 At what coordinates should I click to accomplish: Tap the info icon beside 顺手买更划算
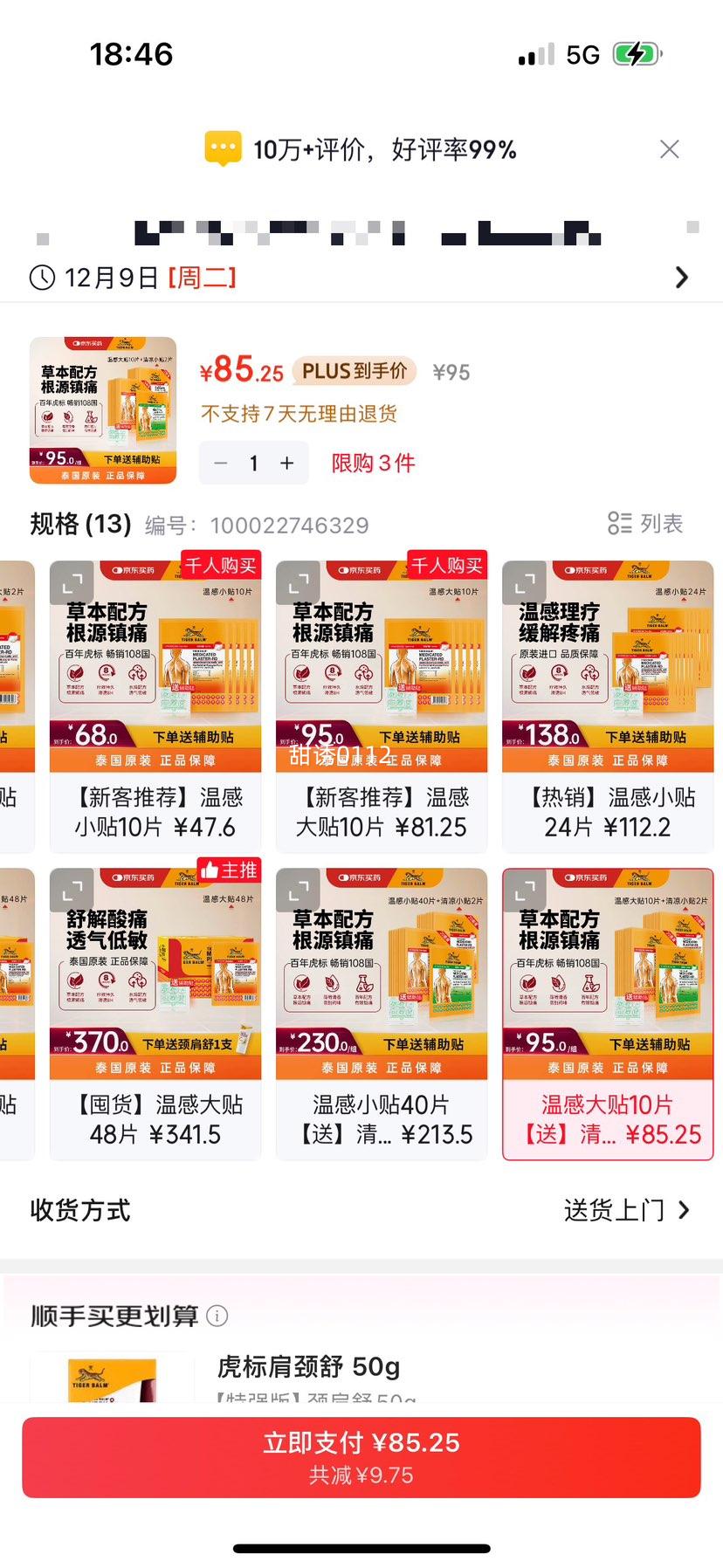pos(217,1315)
